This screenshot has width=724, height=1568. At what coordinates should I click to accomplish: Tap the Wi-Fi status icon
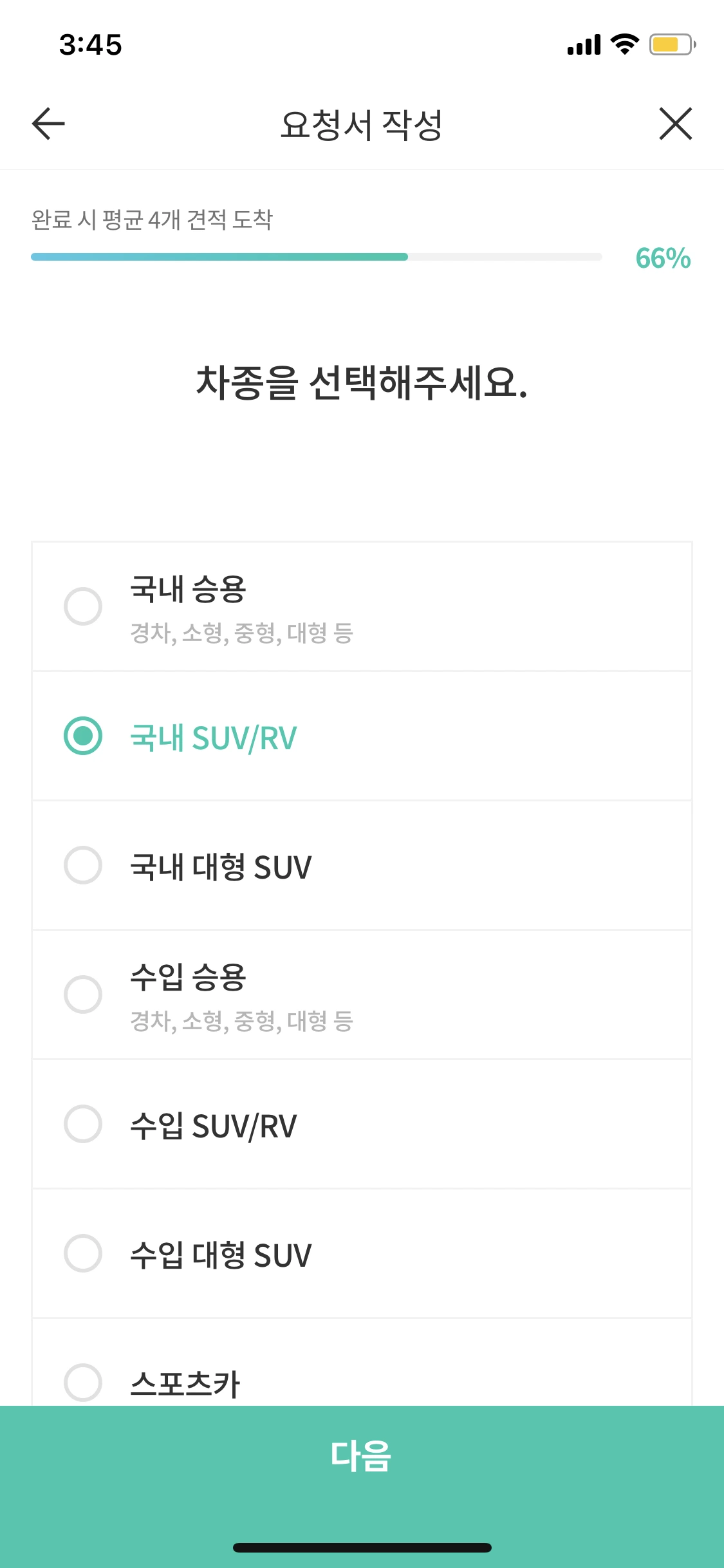(622, 44)
